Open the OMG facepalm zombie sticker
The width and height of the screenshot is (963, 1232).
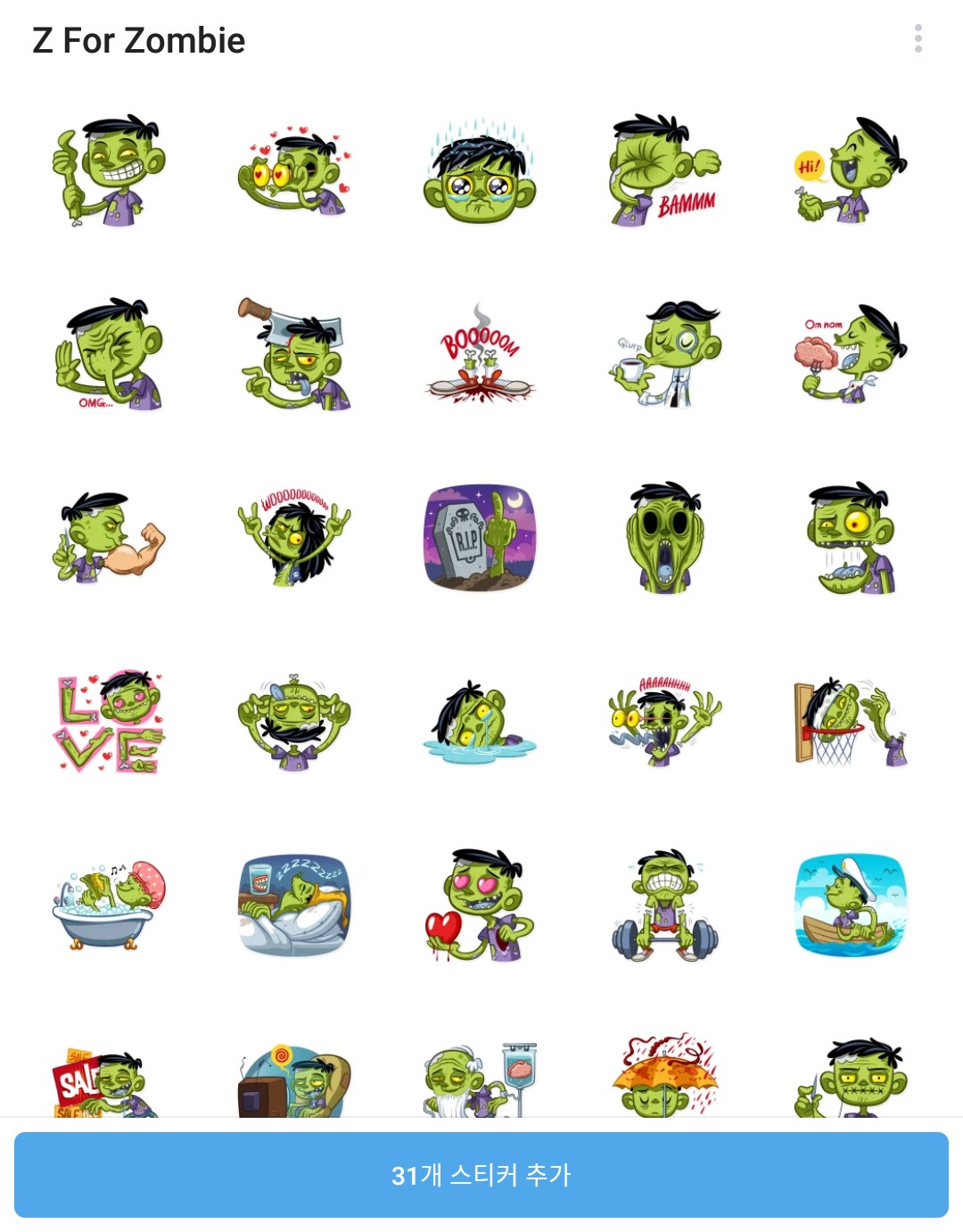109,354
